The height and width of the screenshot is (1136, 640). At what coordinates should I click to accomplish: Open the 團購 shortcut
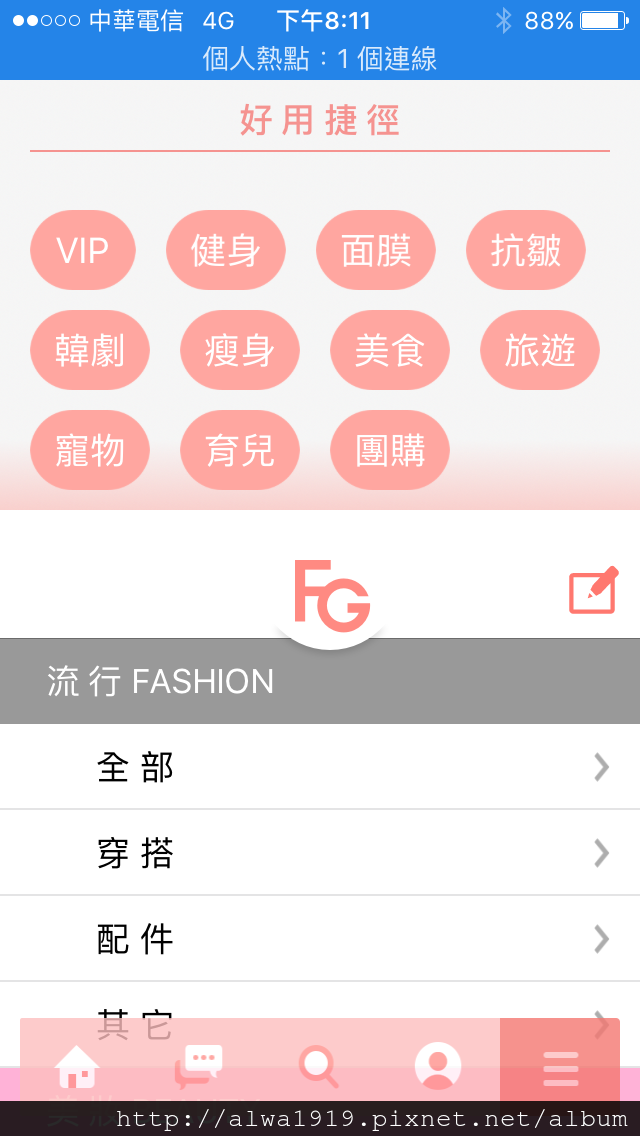point(390,451)
